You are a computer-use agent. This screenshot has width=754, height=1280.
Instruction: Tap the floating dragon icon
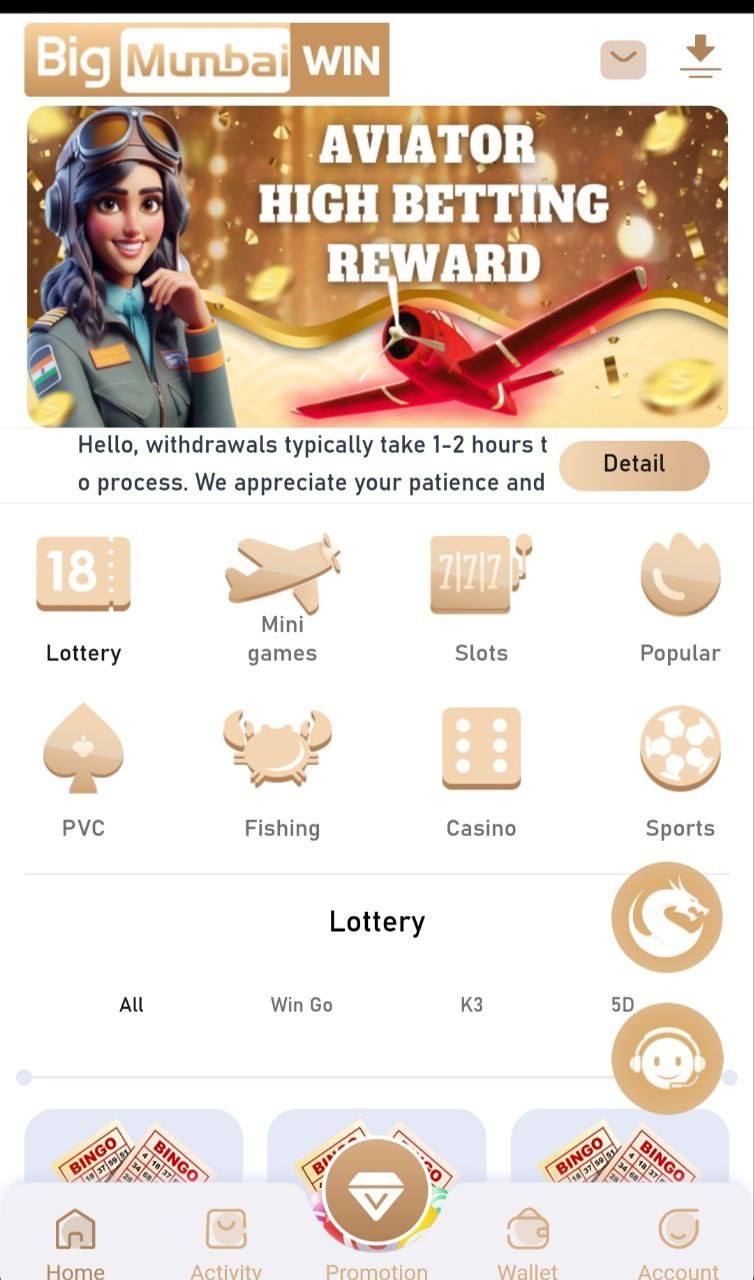[x=667, y=917]
